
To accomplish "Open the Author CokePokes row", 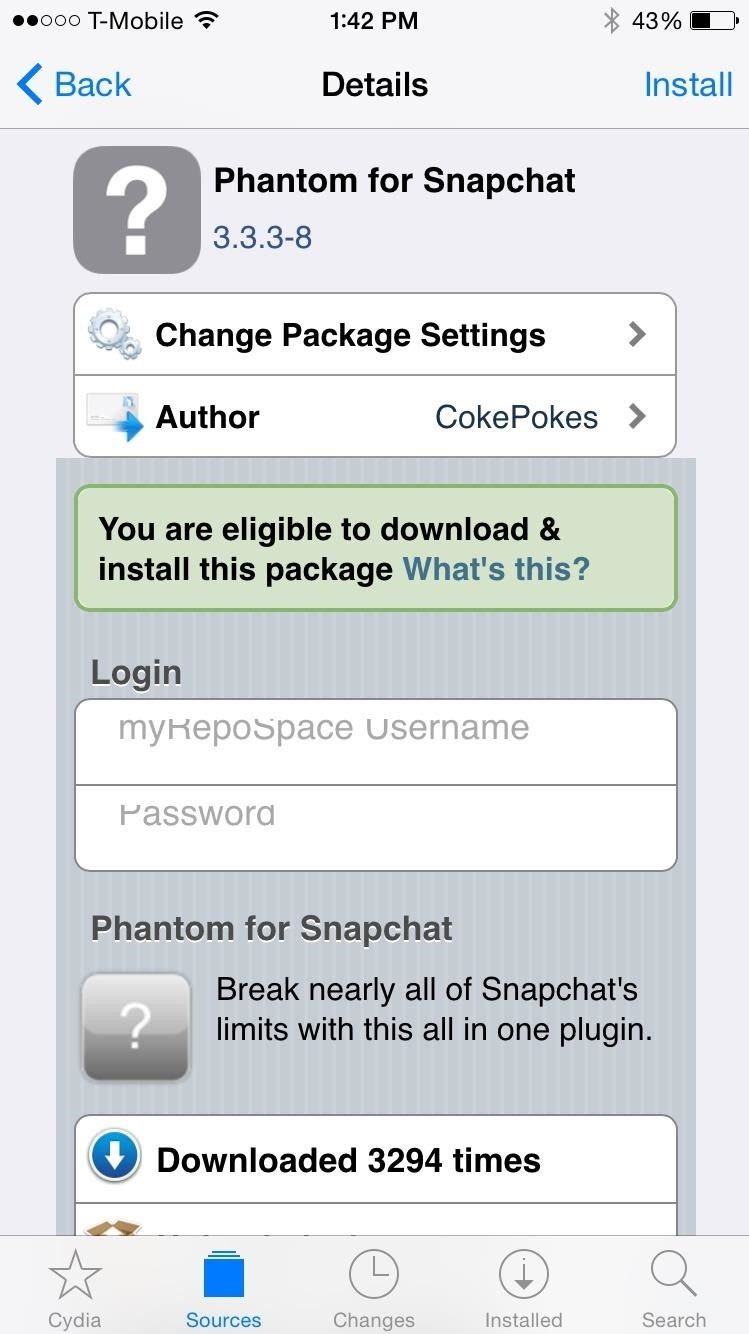I will point(375,417).
